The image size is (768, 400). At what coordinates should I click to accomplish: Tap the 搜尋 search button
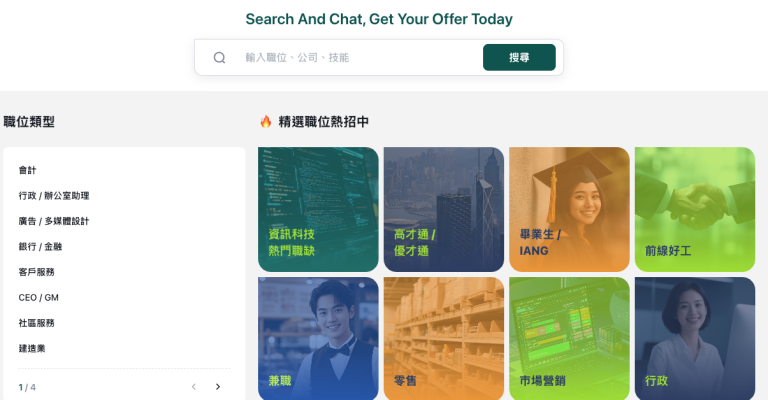pos(519,58)
